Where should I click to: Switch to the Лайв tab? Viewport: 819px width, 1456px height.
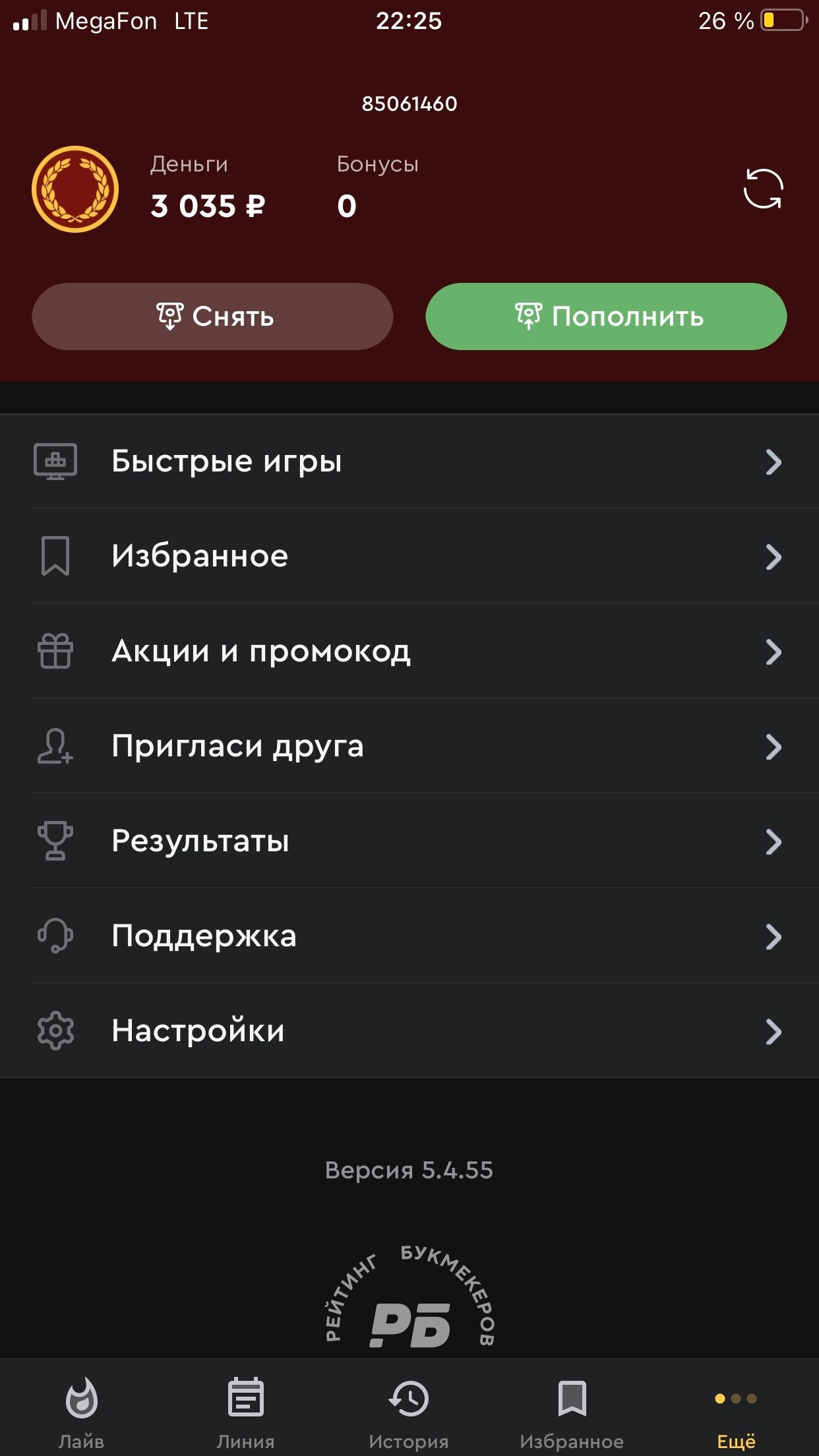pyautogui.click(x=82, y=1411)
